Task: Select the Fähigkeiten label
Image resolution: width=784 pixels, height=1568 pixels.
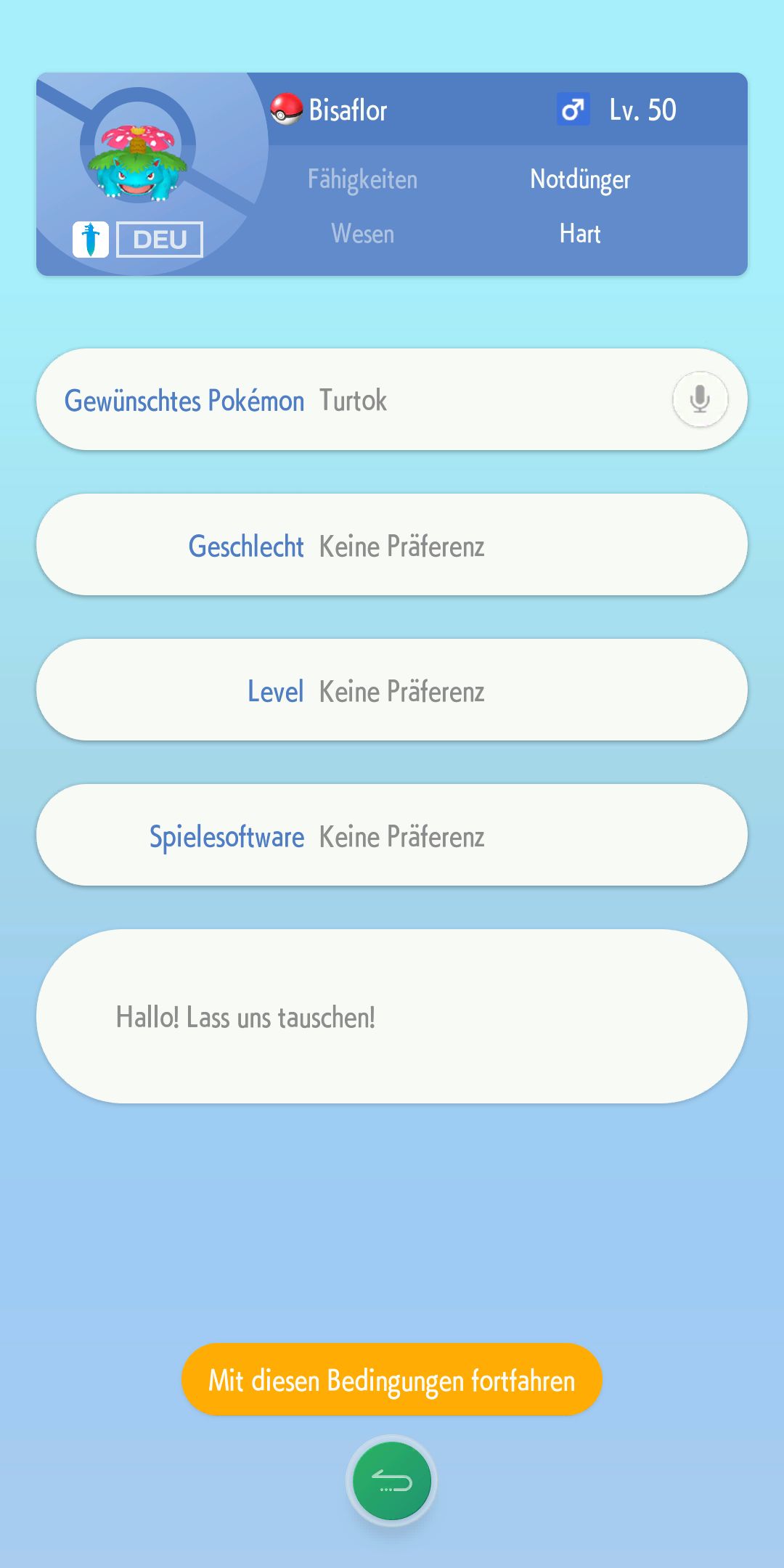Action: click(363, 179)
